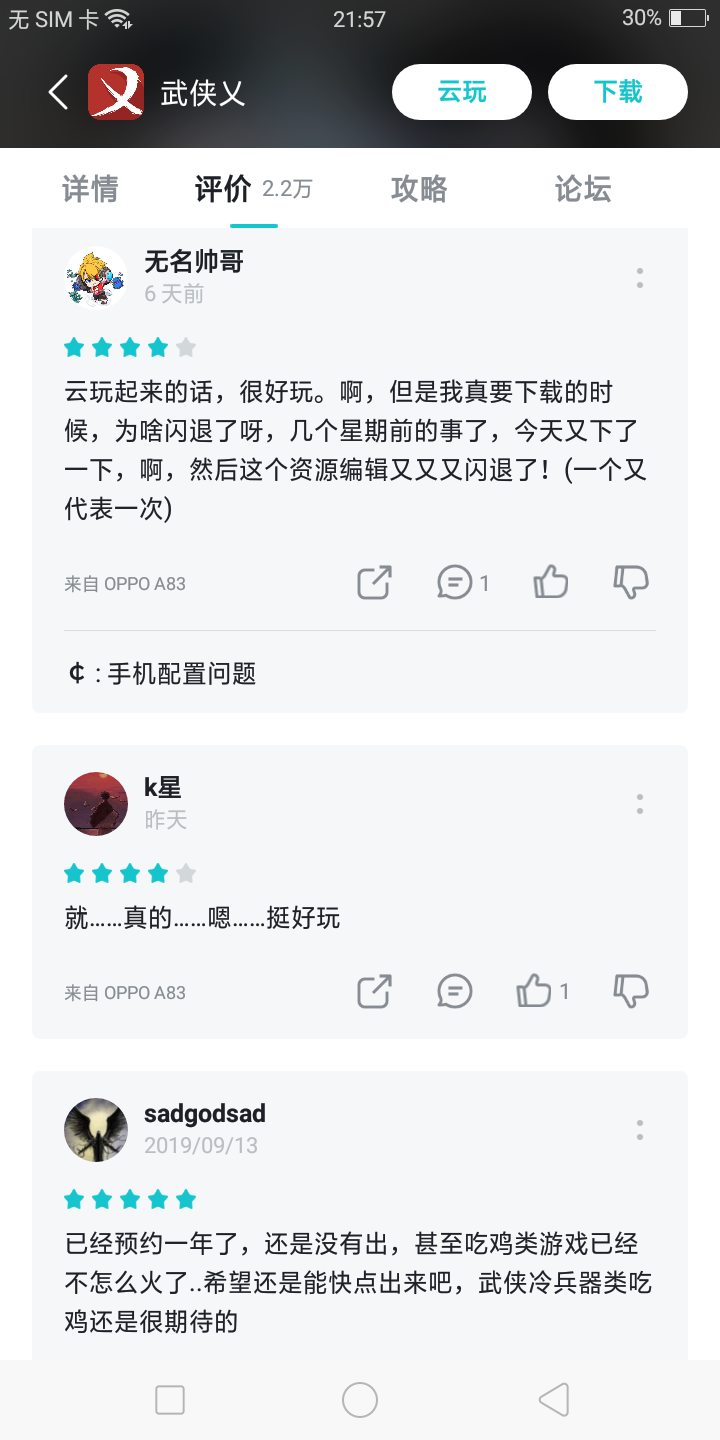The width and height of the screenshot is (720, 1440).
Task: Go back using the top-left arrow
Action: pyautogui.click(x=58, y=92)
